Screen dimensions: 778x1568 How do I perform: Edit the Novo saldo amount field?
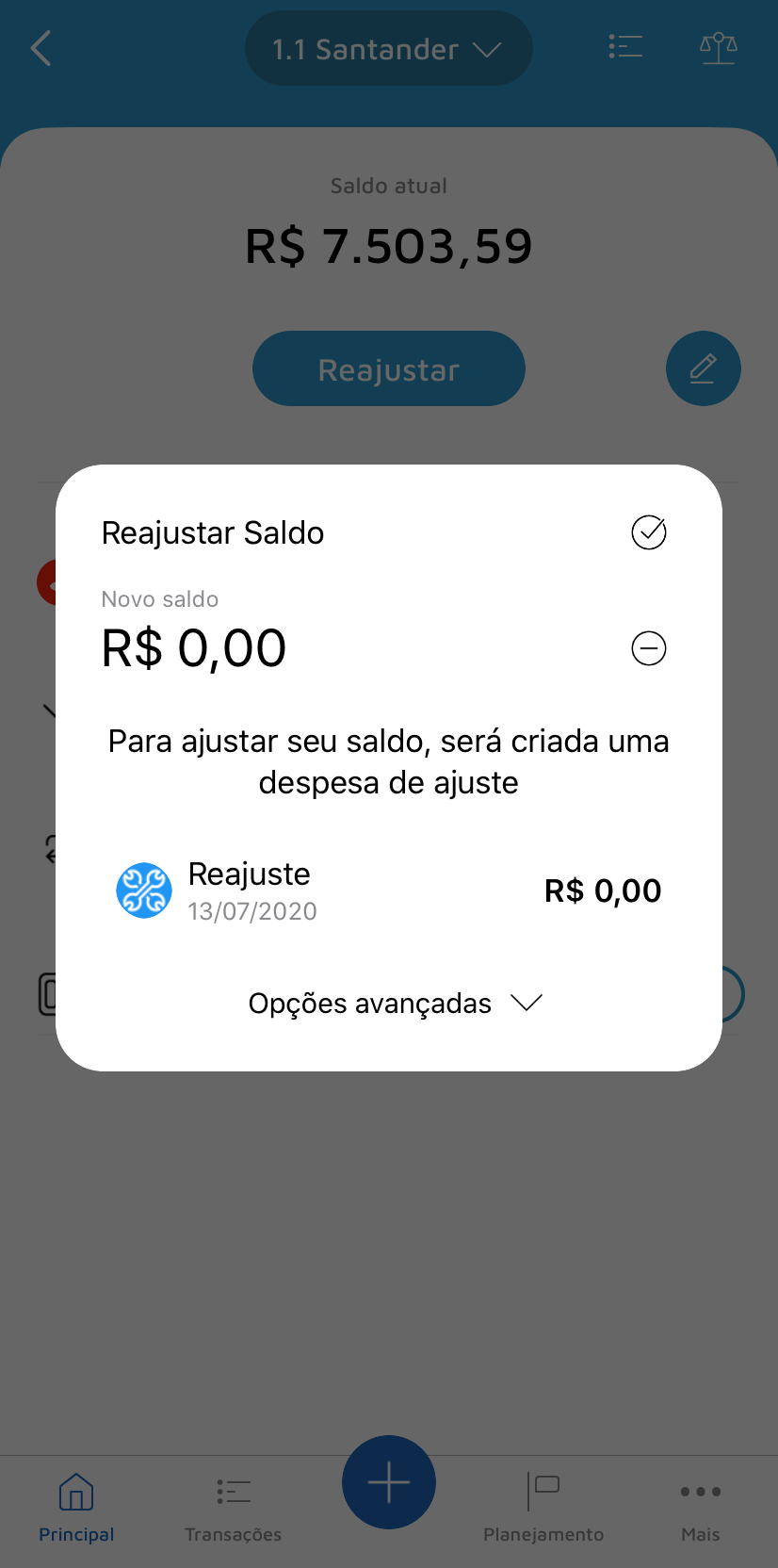click(194, 648)
